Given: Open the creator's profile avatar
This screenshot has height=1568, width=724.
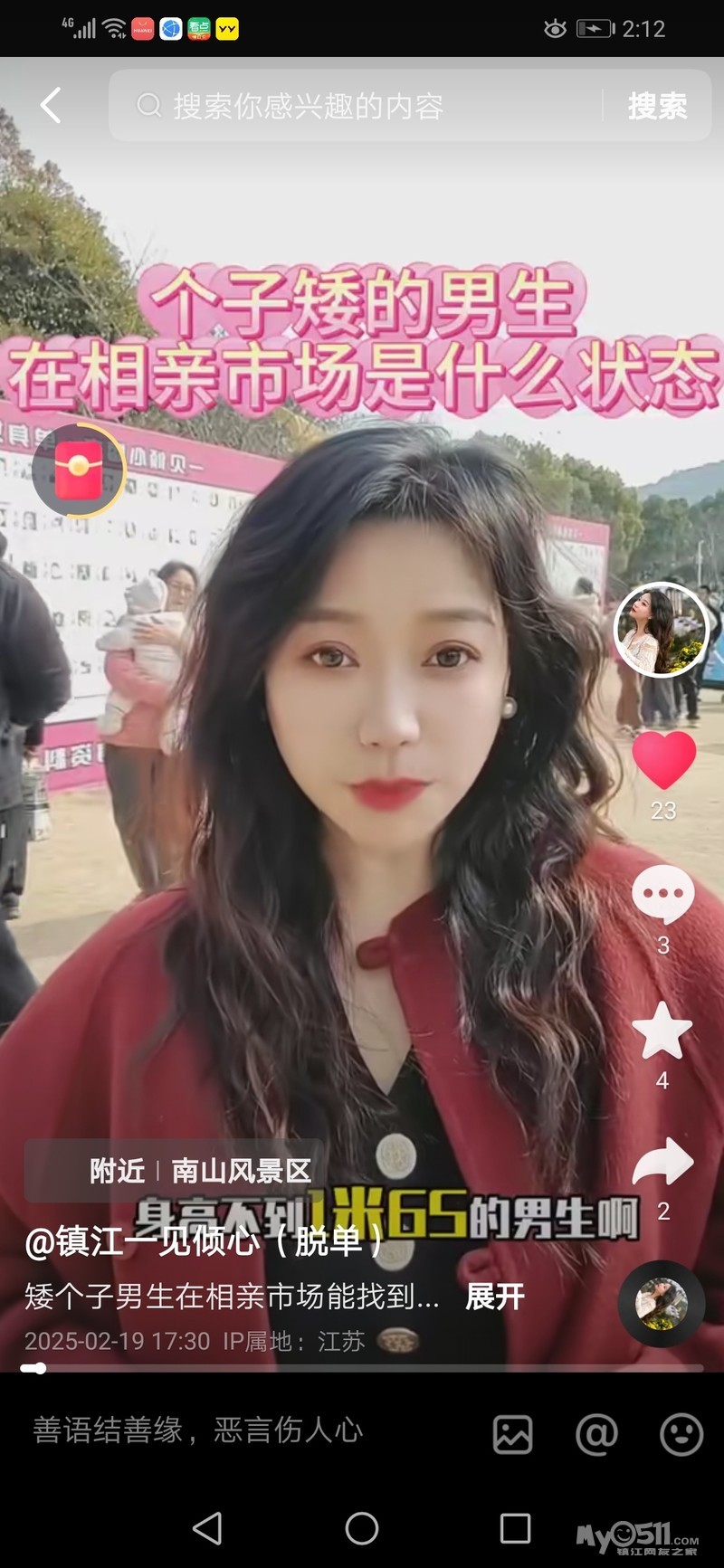Looking at the screenshot, I should 661,630.
